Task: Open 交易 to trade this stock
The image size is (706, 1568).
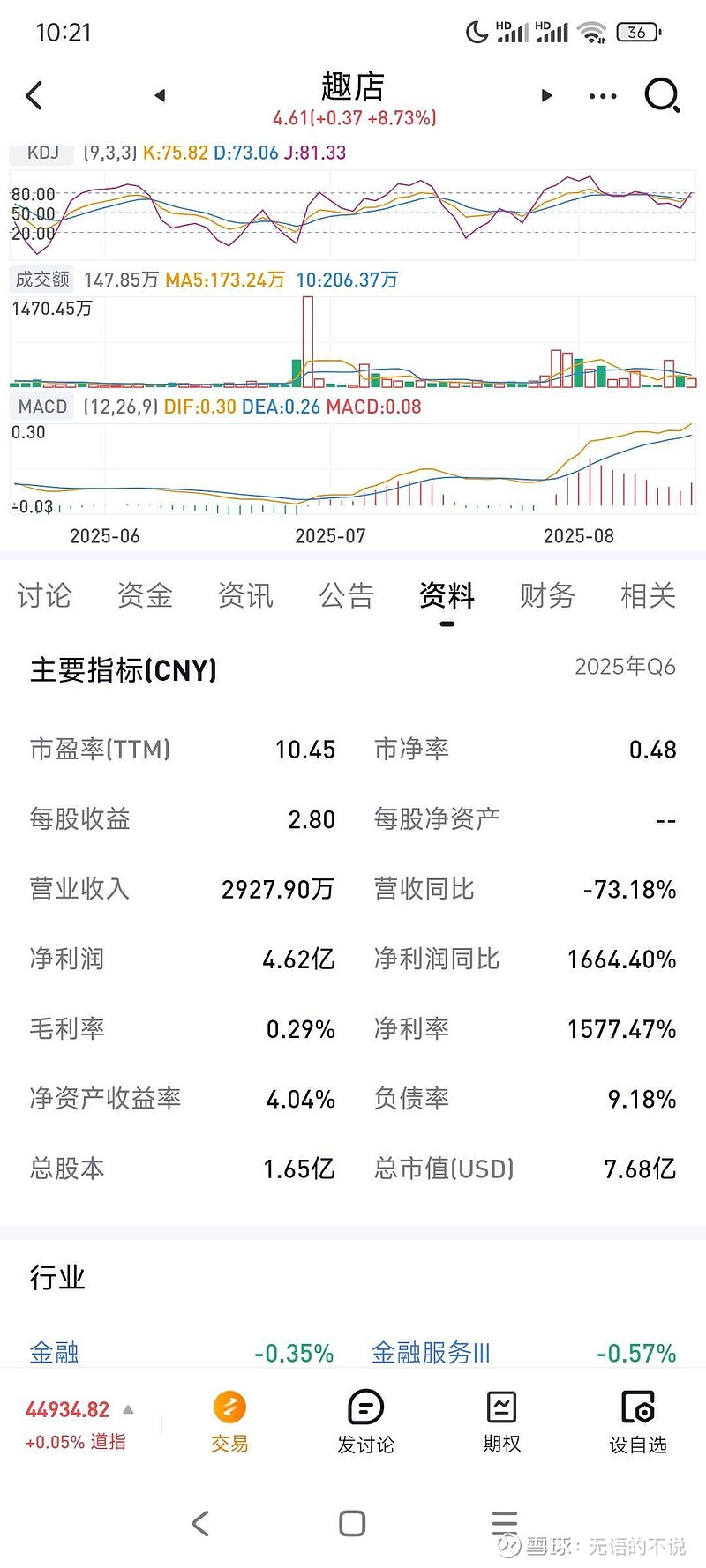Action: point(229,1422)
